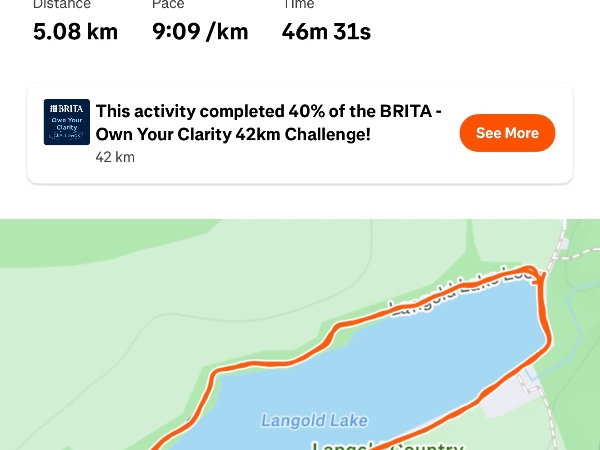Tap the See More button

tap(507, 133)
